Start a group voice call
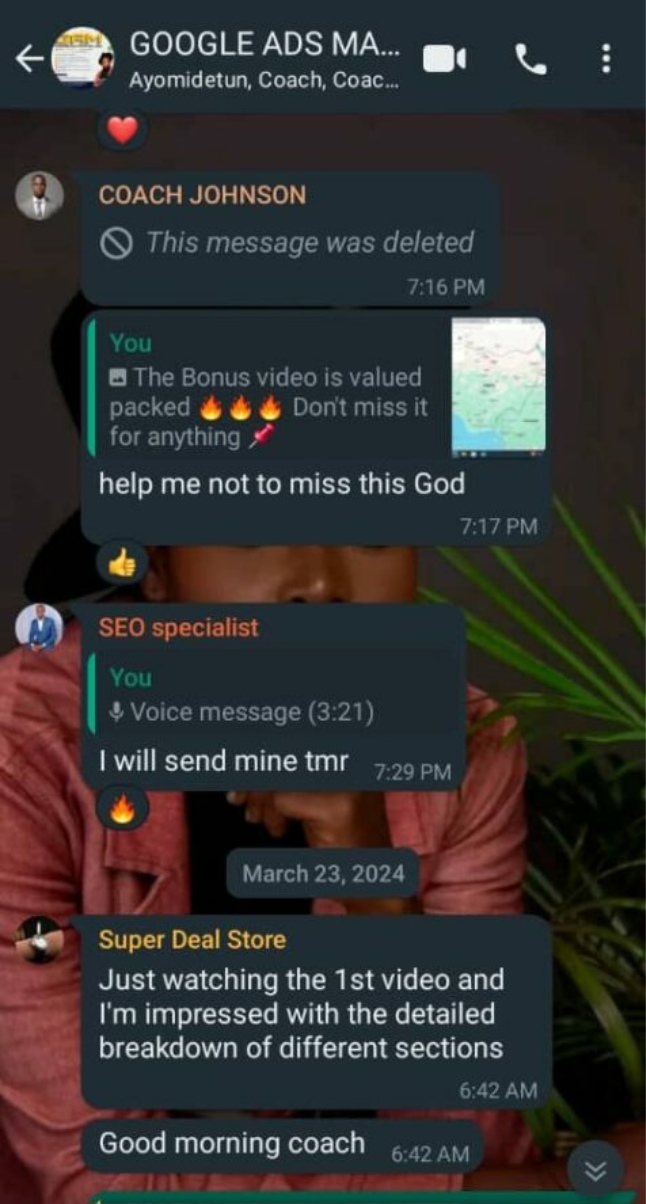 [x=531, y=61]
